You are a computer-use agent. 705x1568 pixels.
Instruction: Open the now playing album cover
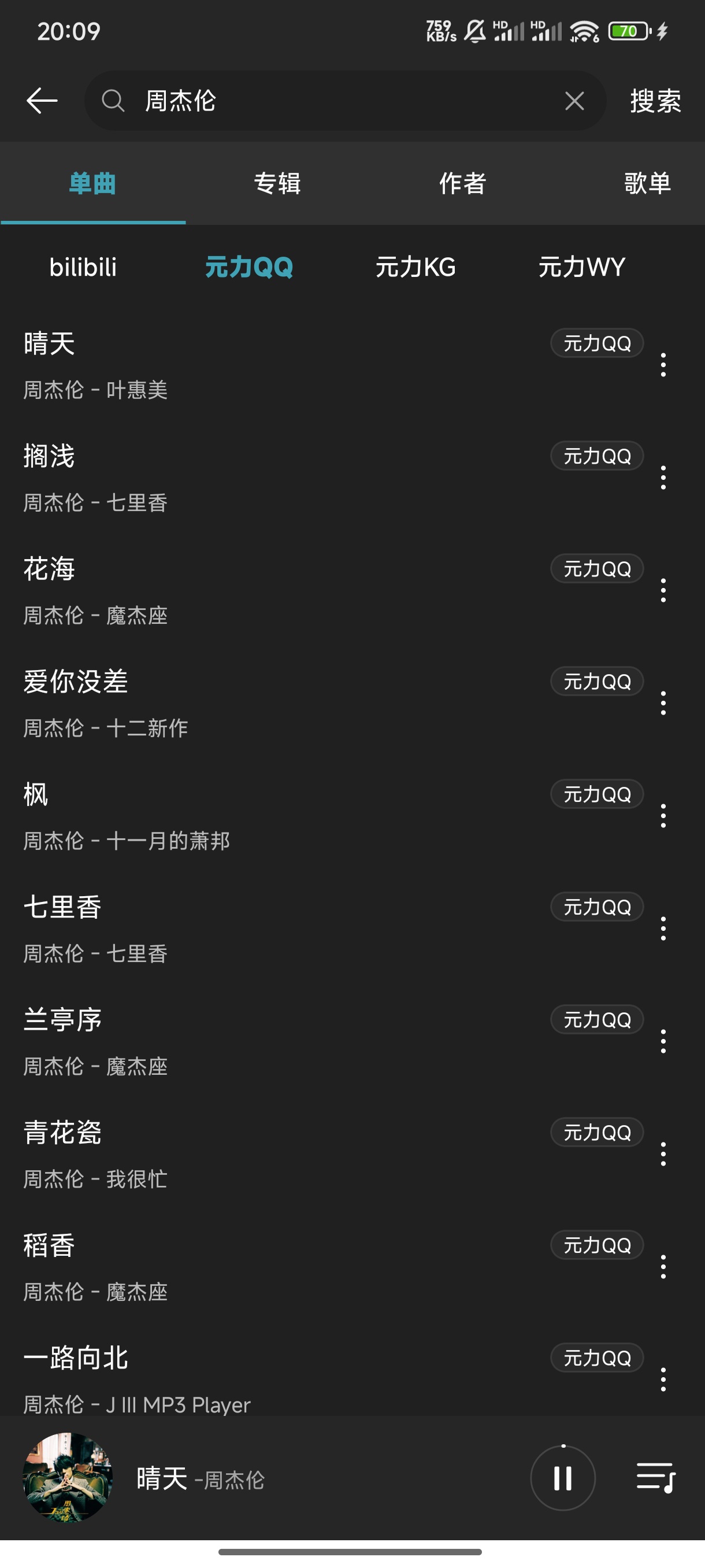(68, 1477)
